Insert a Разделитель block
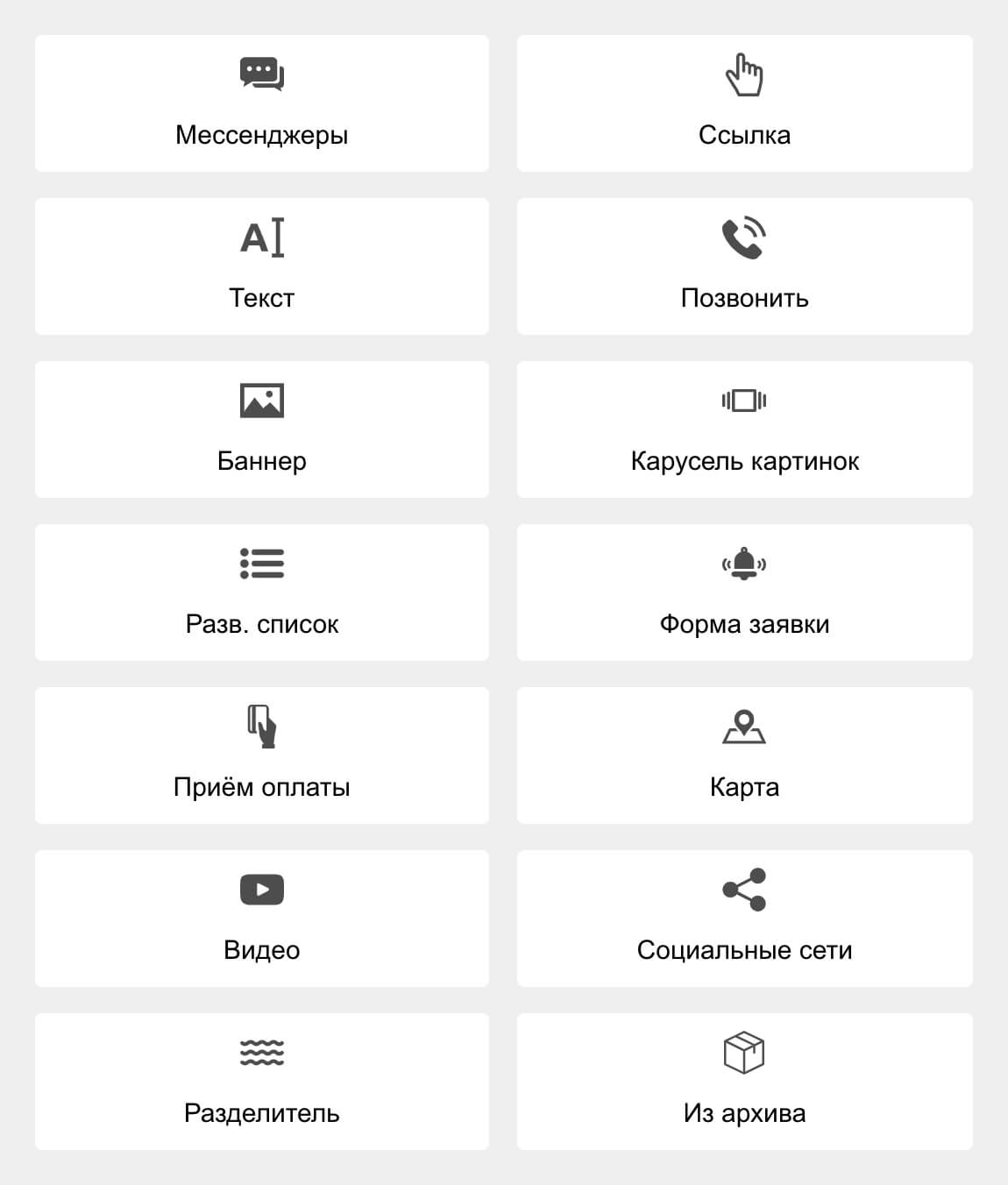Image resolution: width=1008 pixels, height=1185 pixels. (261, 1082)
